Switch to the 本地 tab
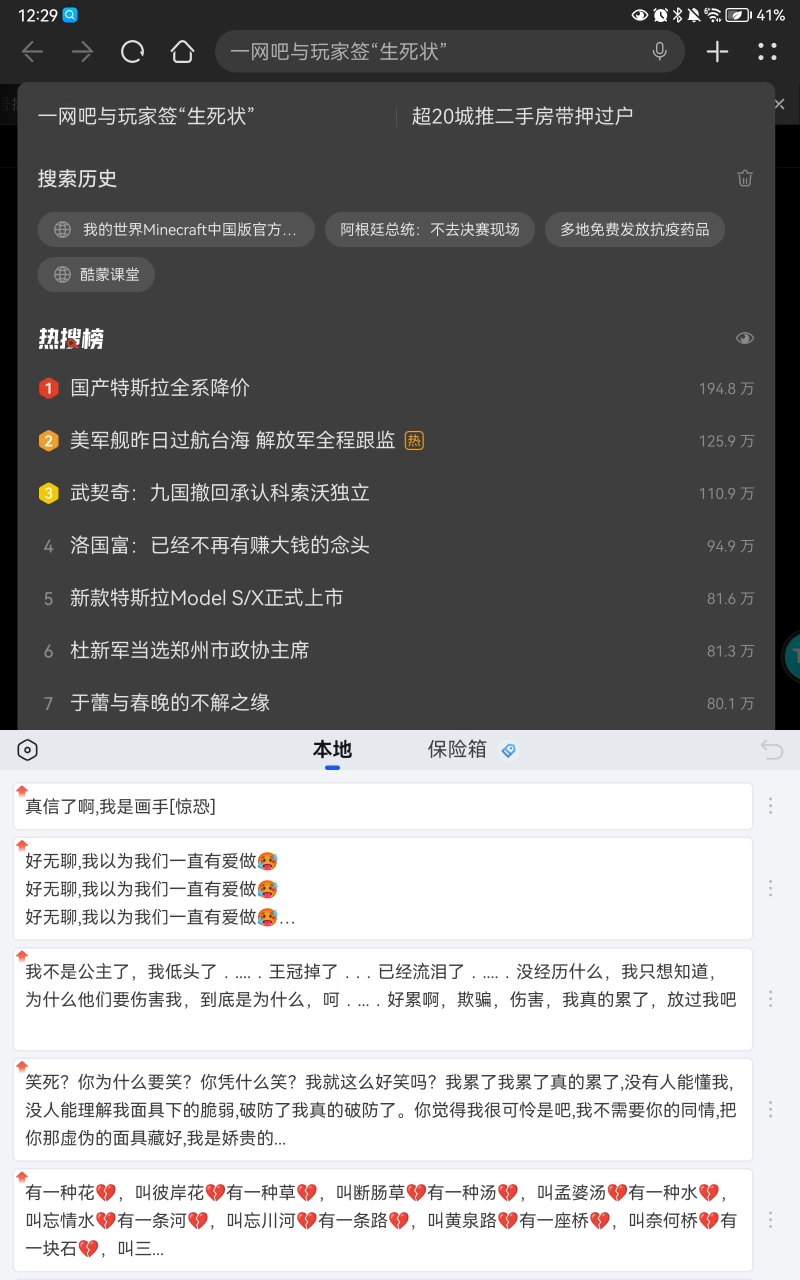The image size is (800, 1280). pos(332,750)
